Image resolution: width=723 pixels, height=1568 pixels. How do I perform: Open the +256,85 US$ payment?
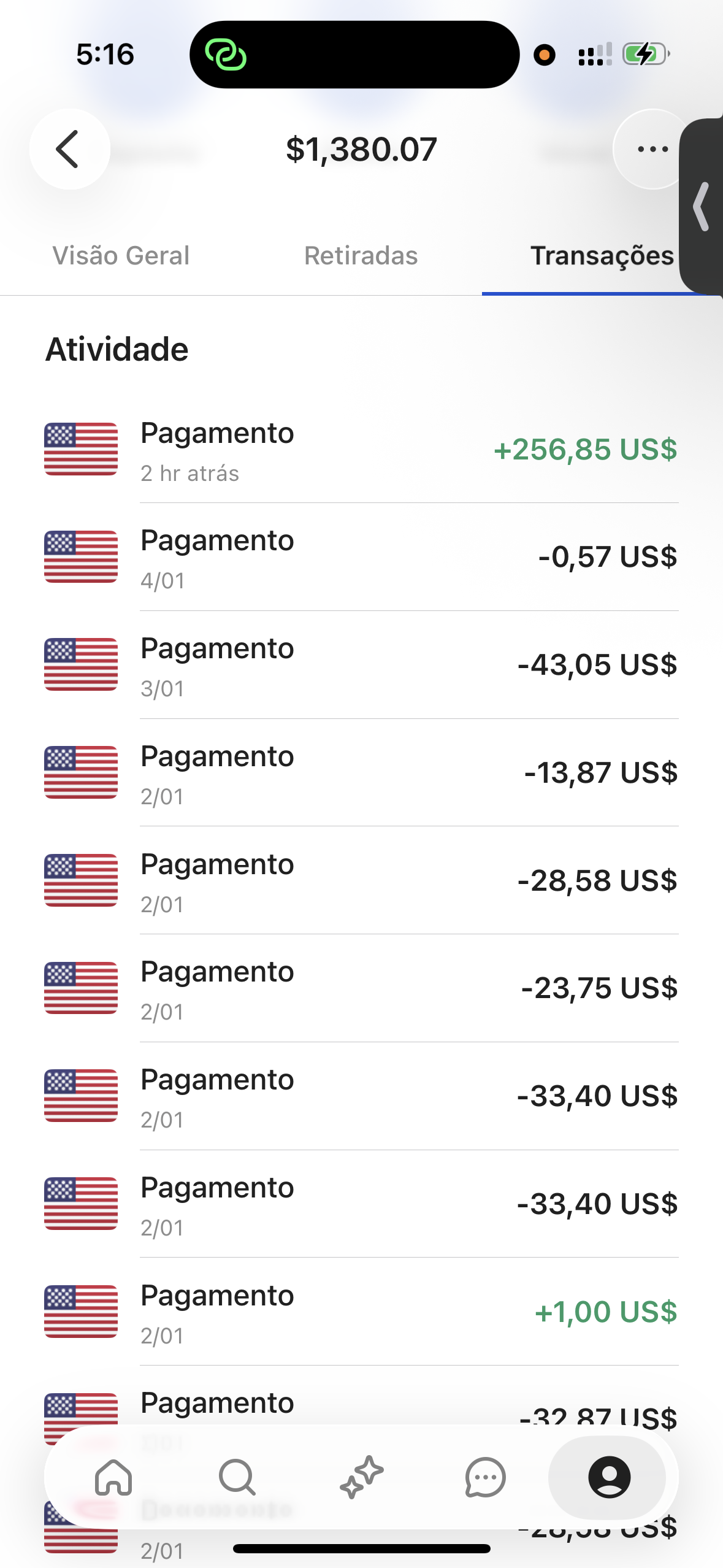pos(361,450)
